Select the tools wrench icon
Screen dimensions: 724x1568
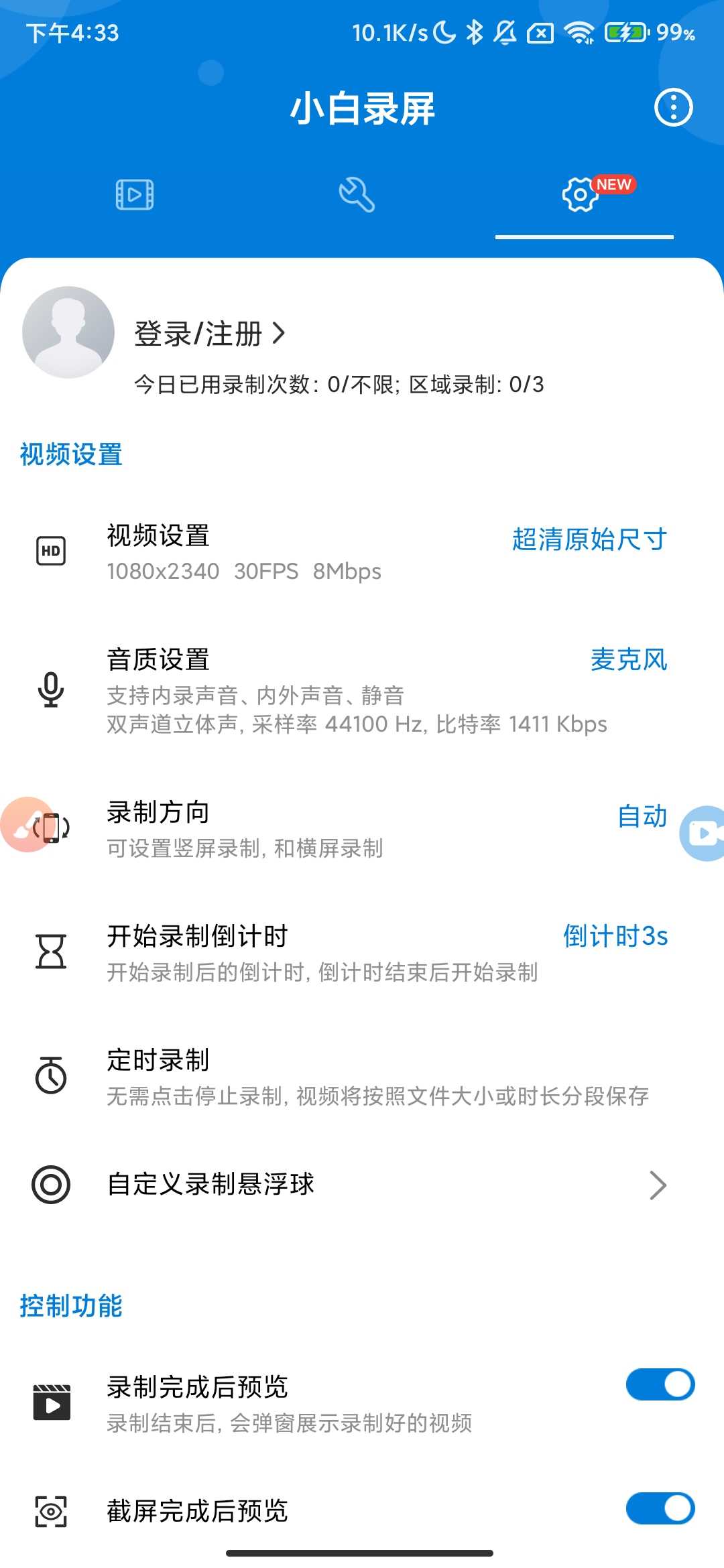click(x=357, y=194)
